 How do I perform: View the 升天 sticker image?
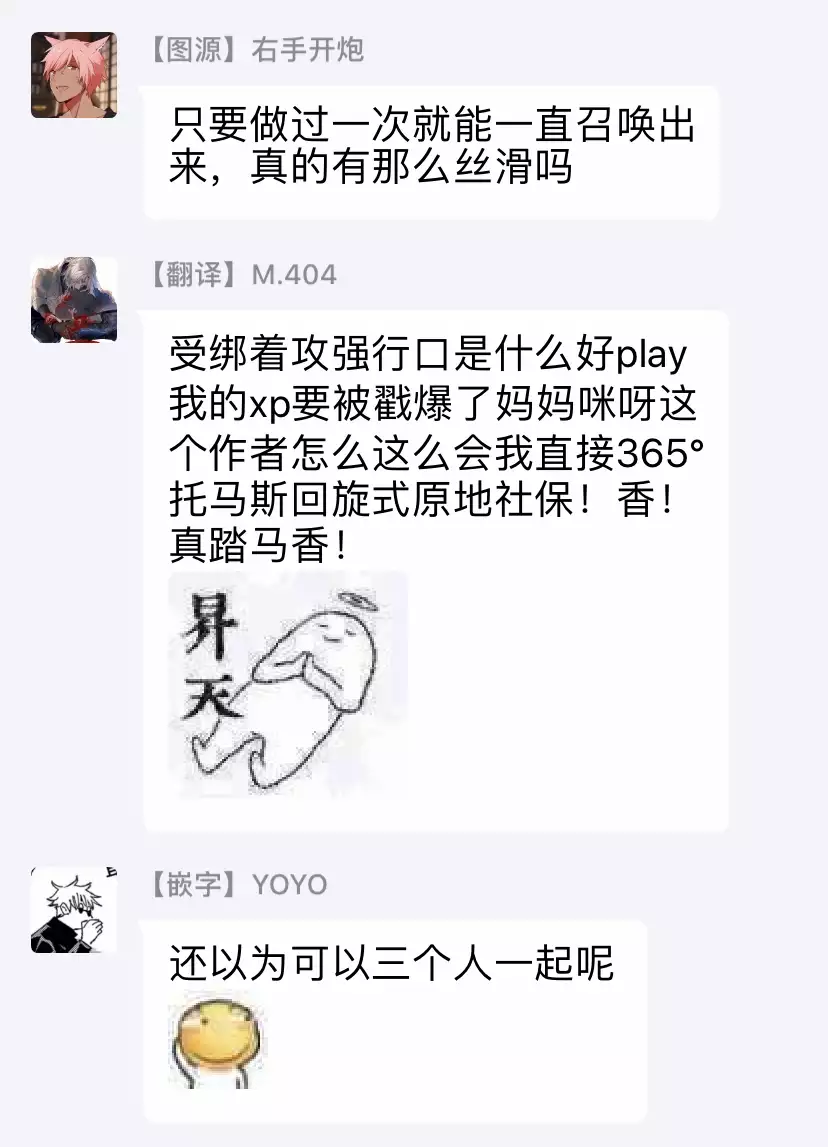288,685
